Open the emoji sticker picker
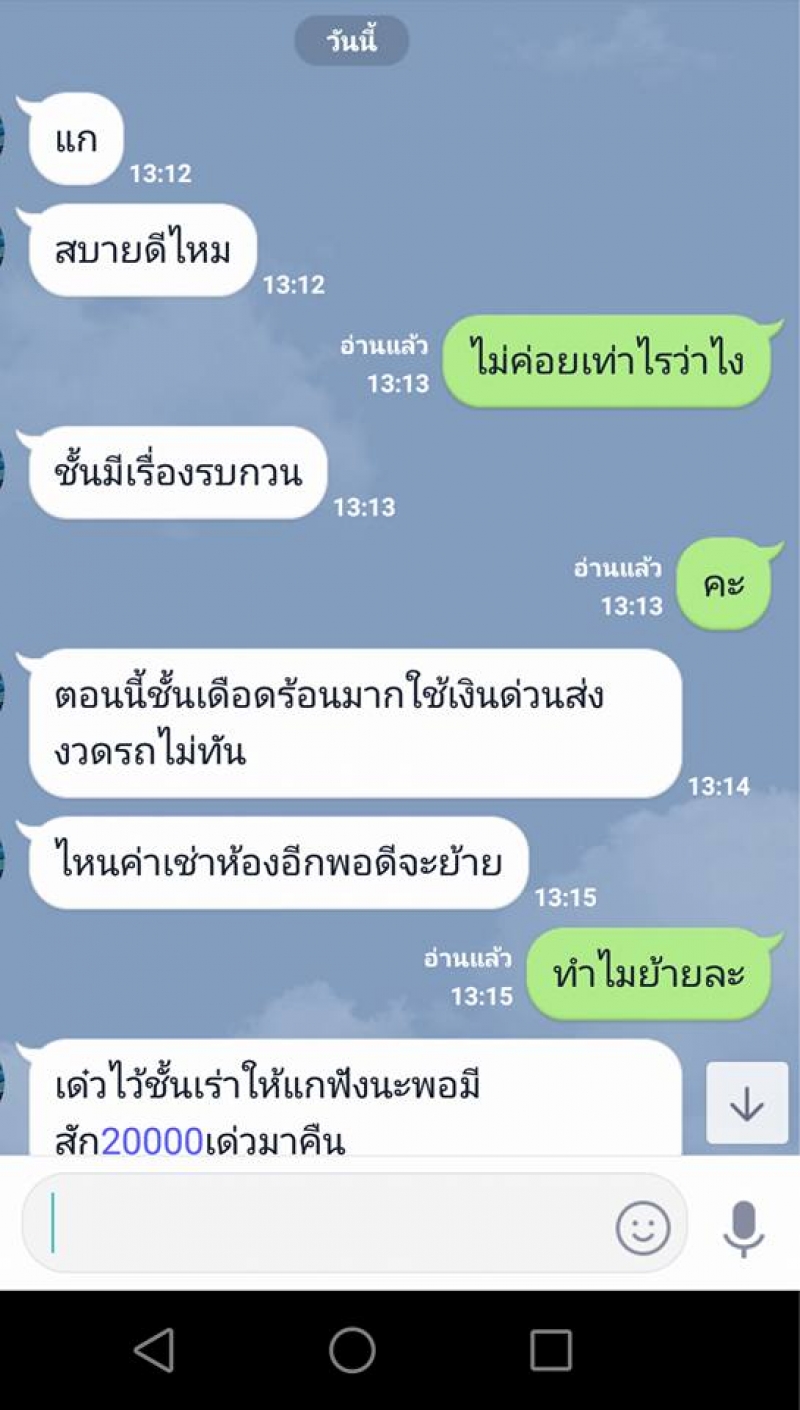800x1410 pixels. coord(642,1228)
